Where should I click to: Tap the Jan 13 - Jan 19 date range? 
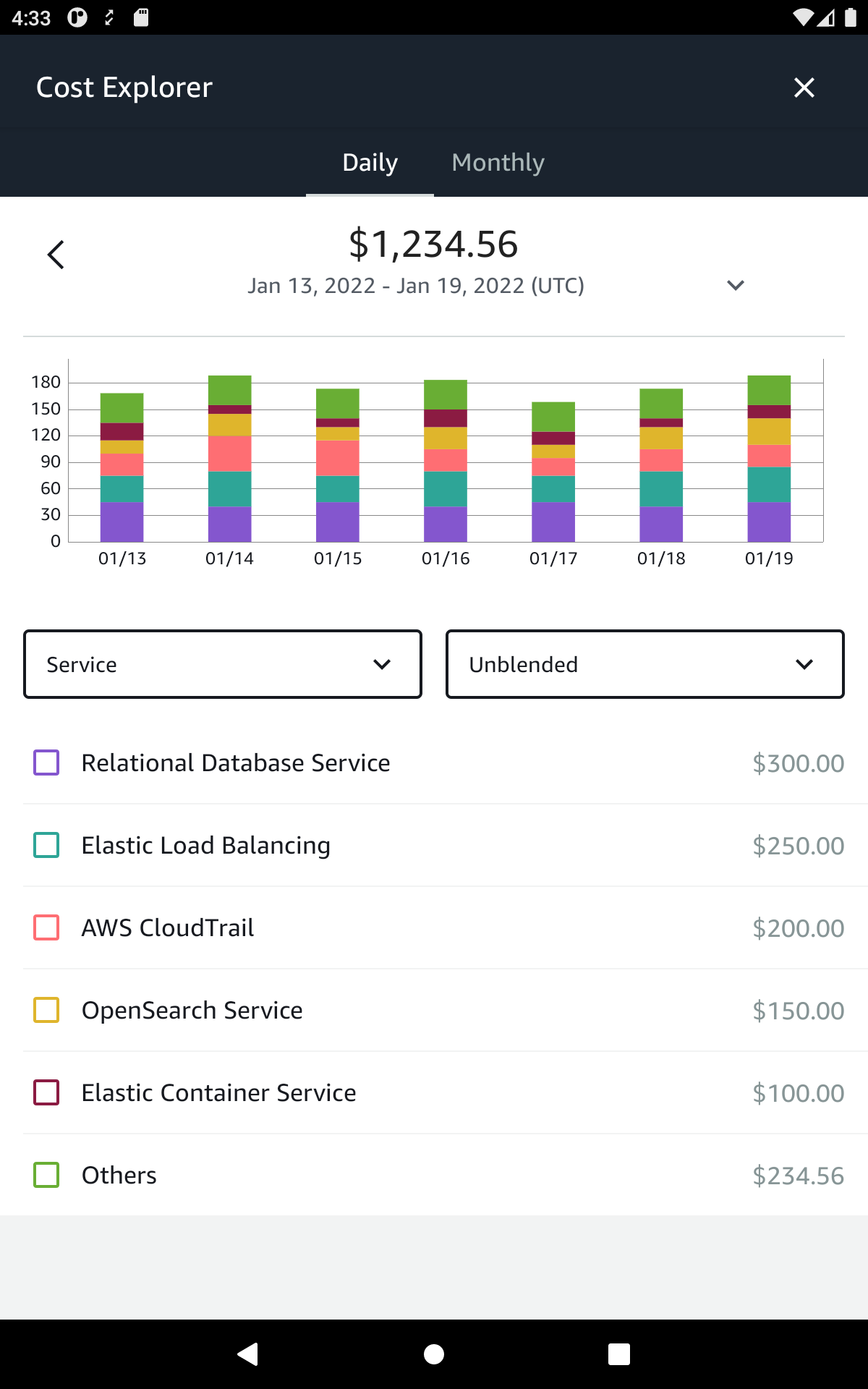pos(417,285)
